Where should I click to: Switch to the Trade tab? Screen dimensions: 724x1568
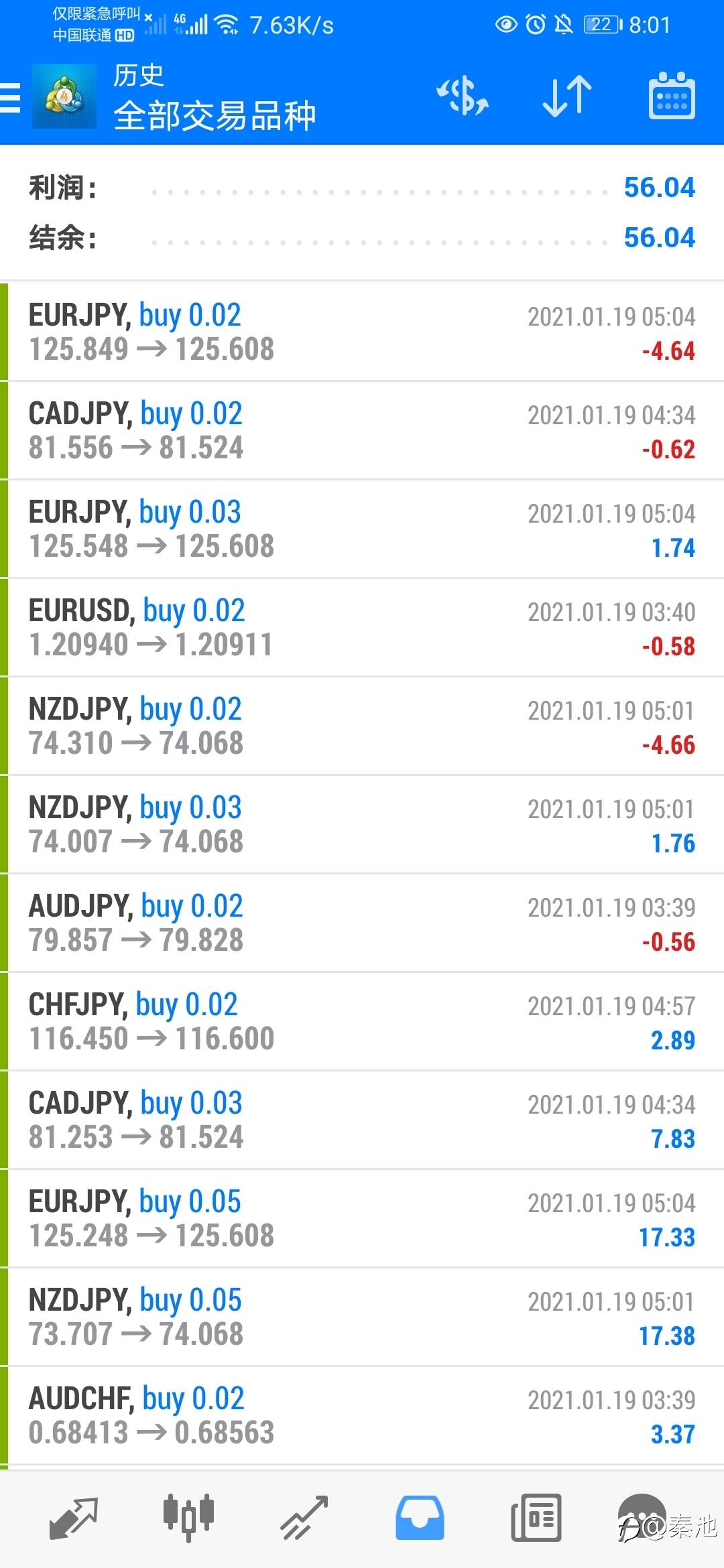click(304, 1518)
